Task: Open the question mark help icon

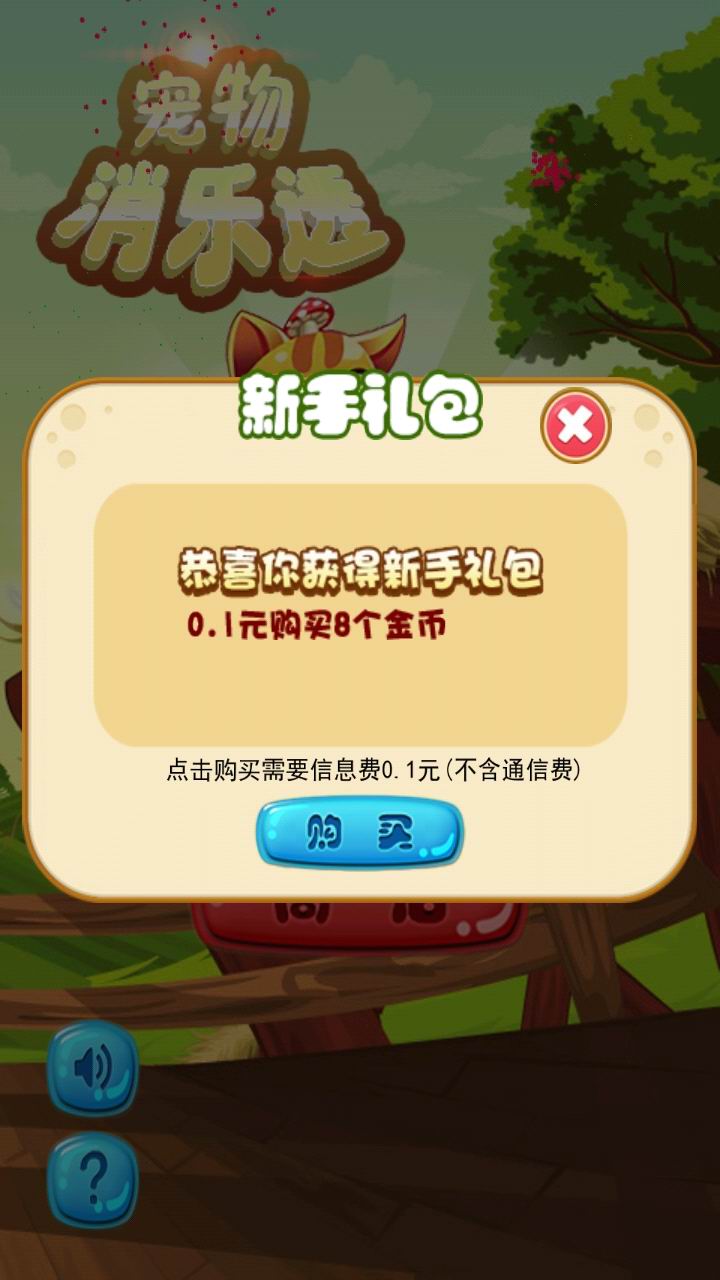Action: tap(93, 1181)
